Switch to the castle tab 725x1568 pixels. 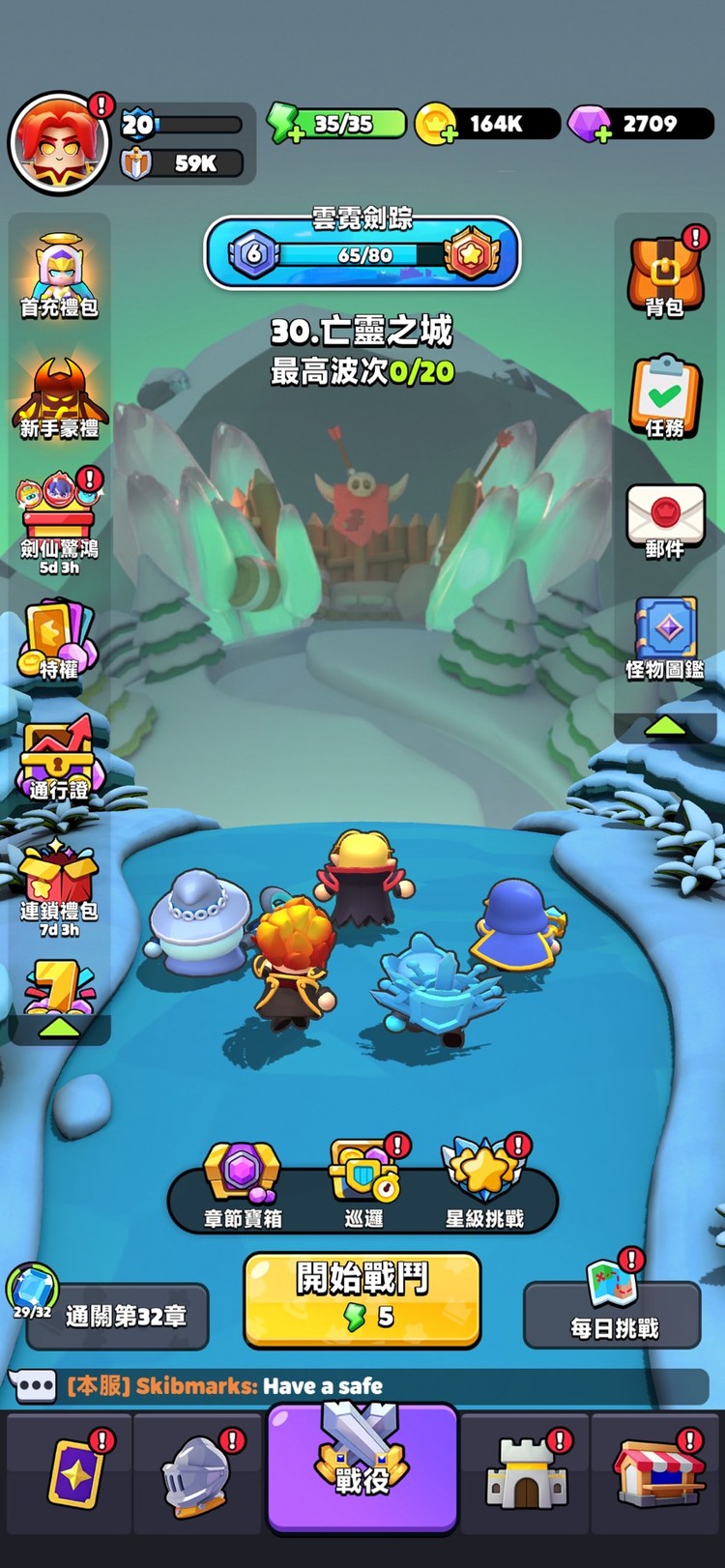tap(525, 1472)
